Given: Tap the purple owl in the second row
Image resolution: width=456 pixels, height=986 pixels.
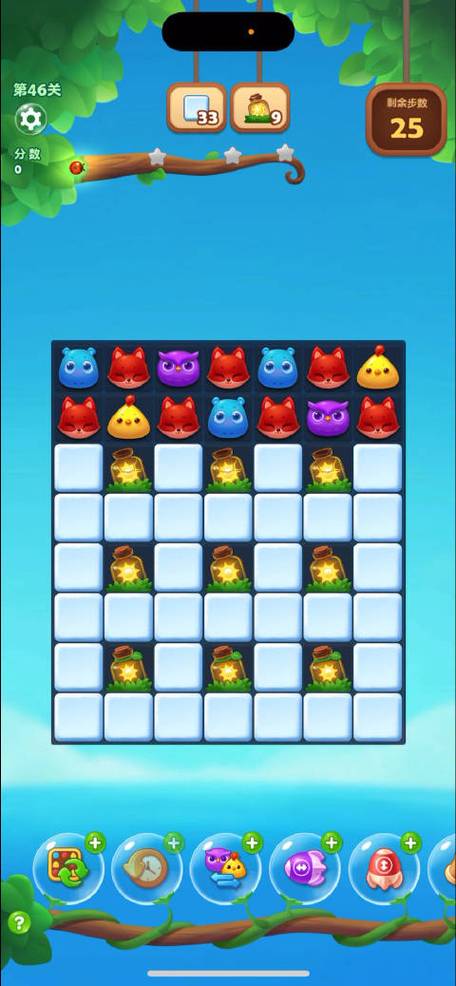Looking at the screenshot, I should click(x=328, y=418).
